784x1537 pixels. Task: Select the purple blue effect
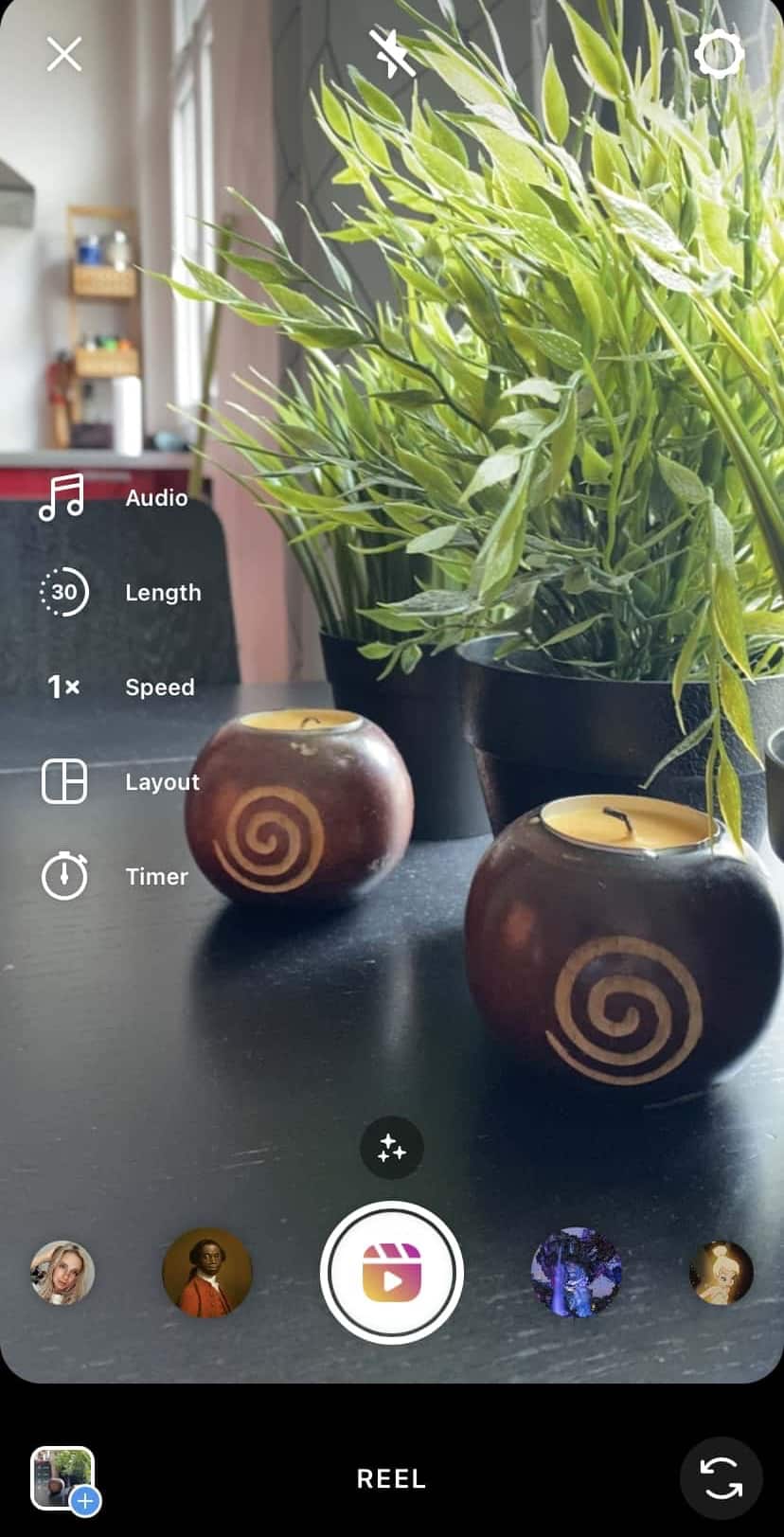click(x=577, y=1273)
